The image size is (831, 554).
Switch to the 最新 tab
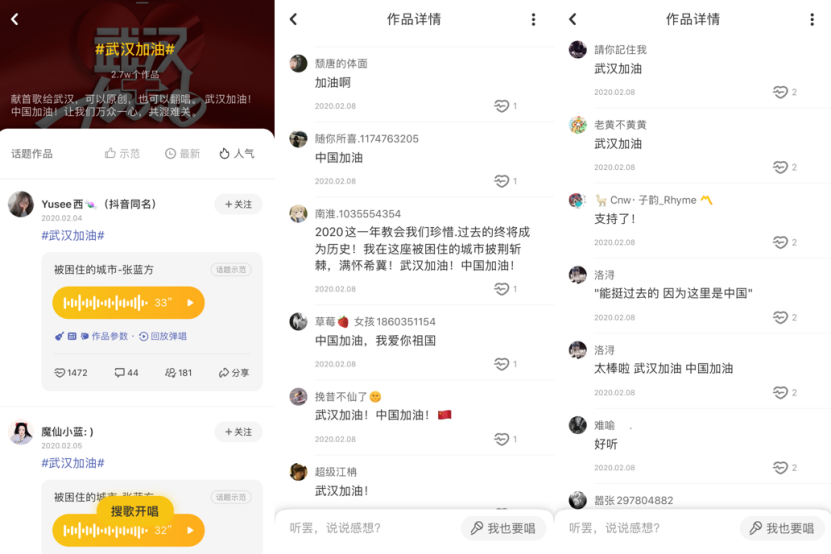click(x=183, y=154)
